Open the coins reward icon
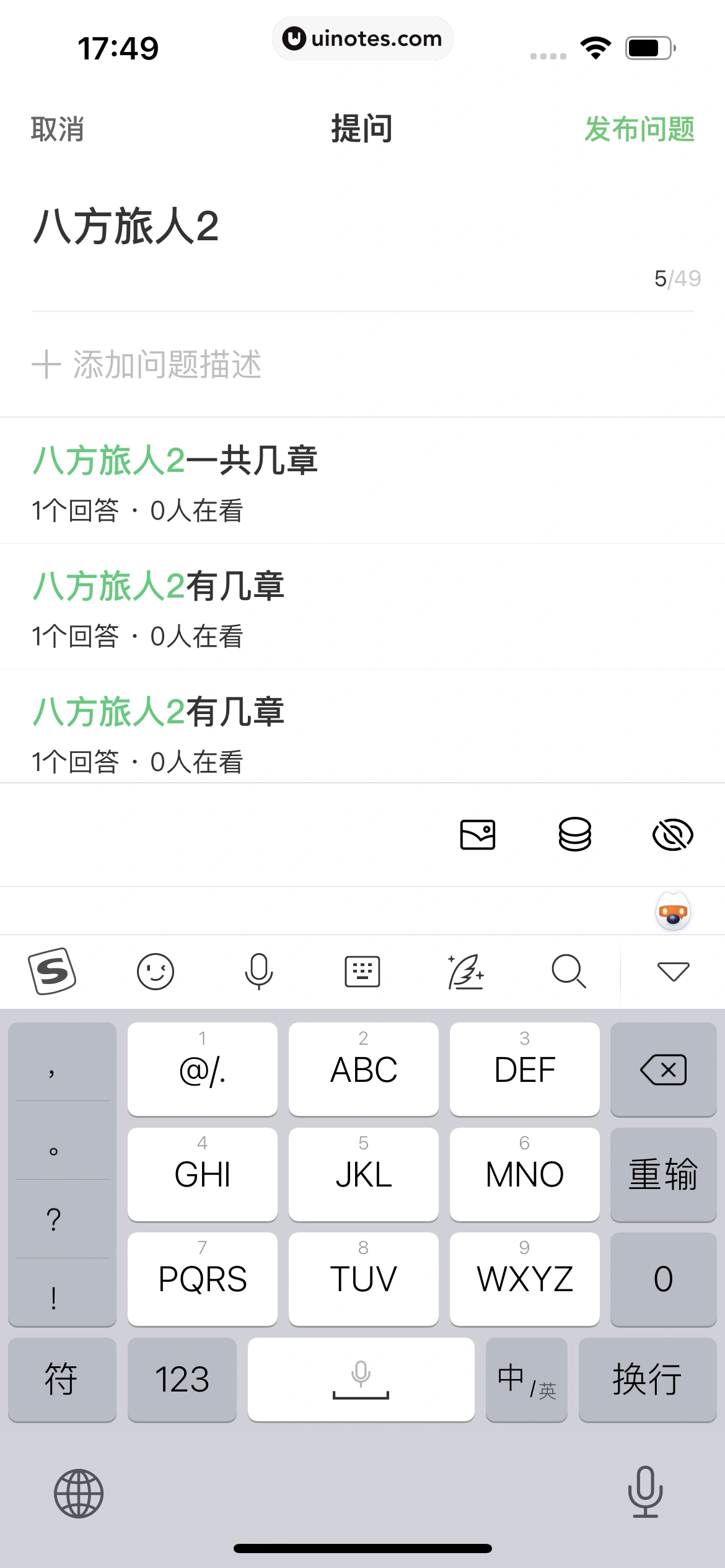Screen dimensions: 725x1568 574,835
